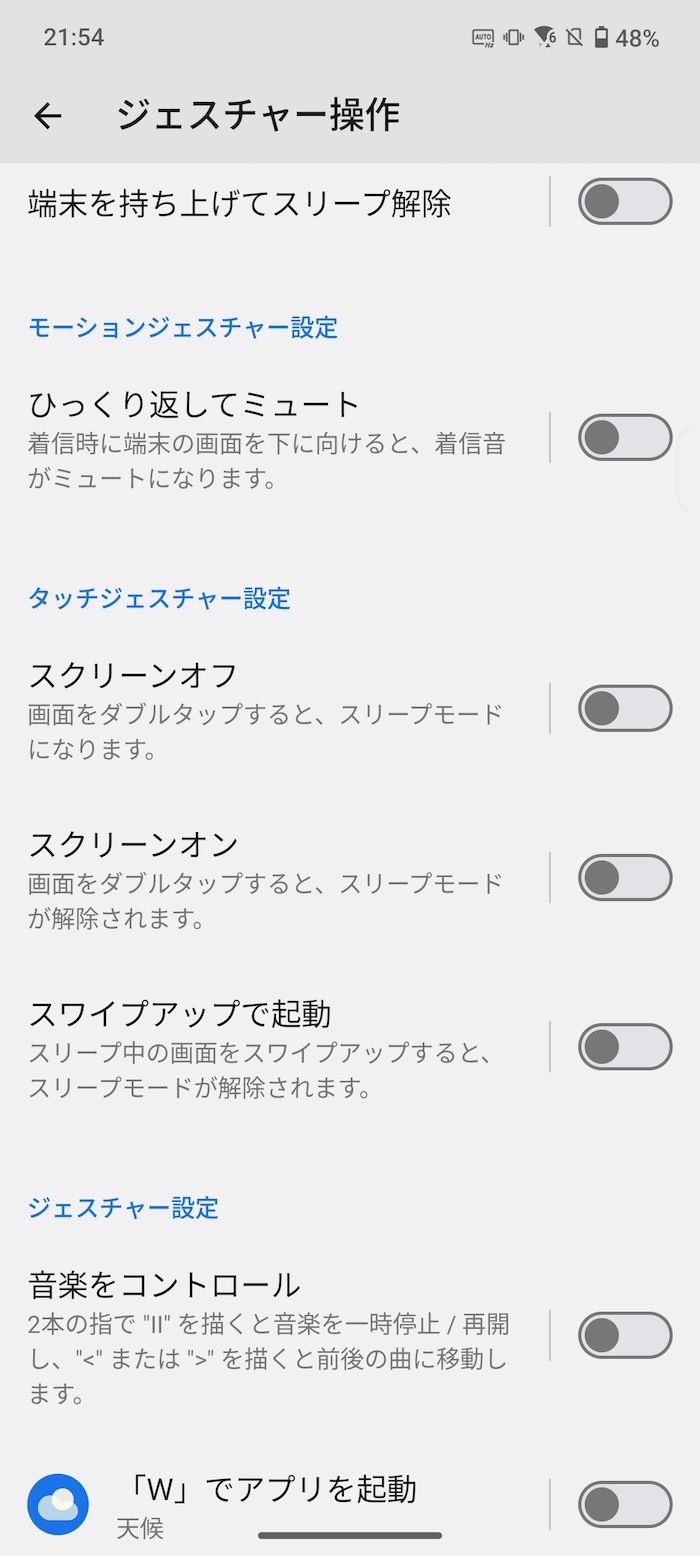This screenshot has height=1556, width=700.
Task: Open 音楽をコントロール setting row
Action: 275,1337
